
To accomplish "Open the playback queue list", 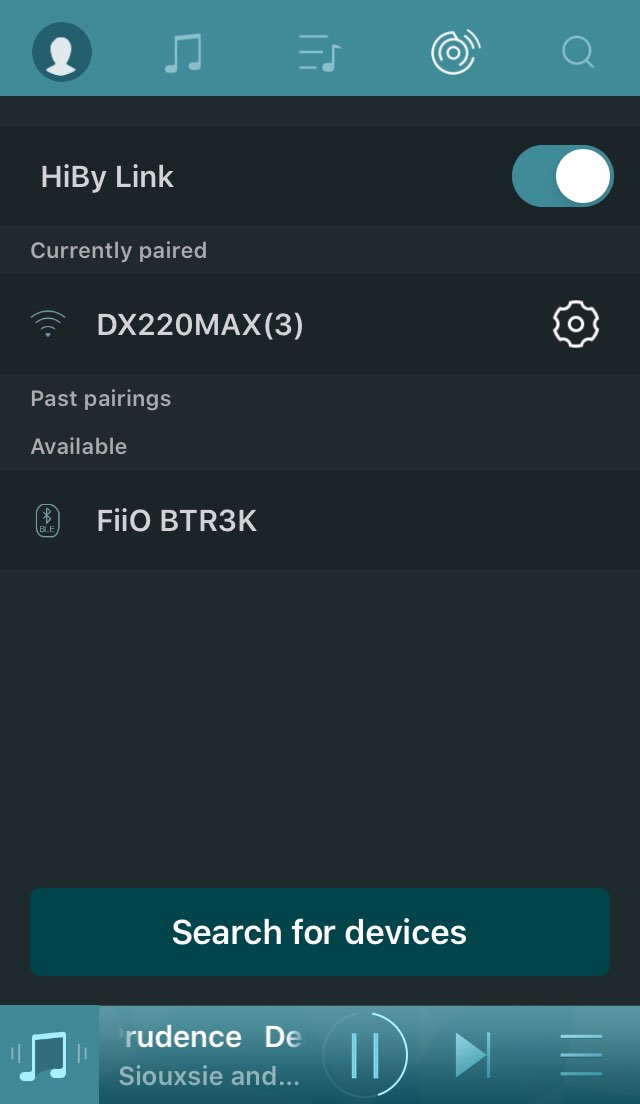I will [581, 1055].
